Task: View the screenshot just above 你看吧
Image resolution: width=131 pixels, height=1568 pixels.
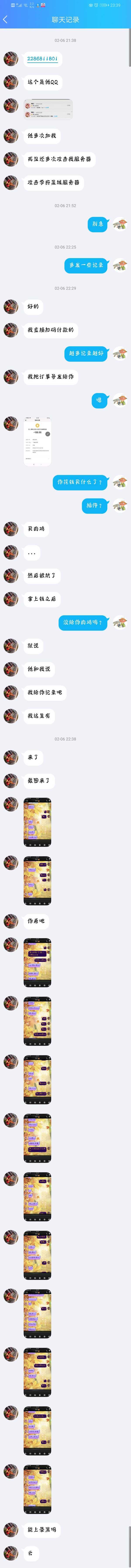Action: [38, 880]
